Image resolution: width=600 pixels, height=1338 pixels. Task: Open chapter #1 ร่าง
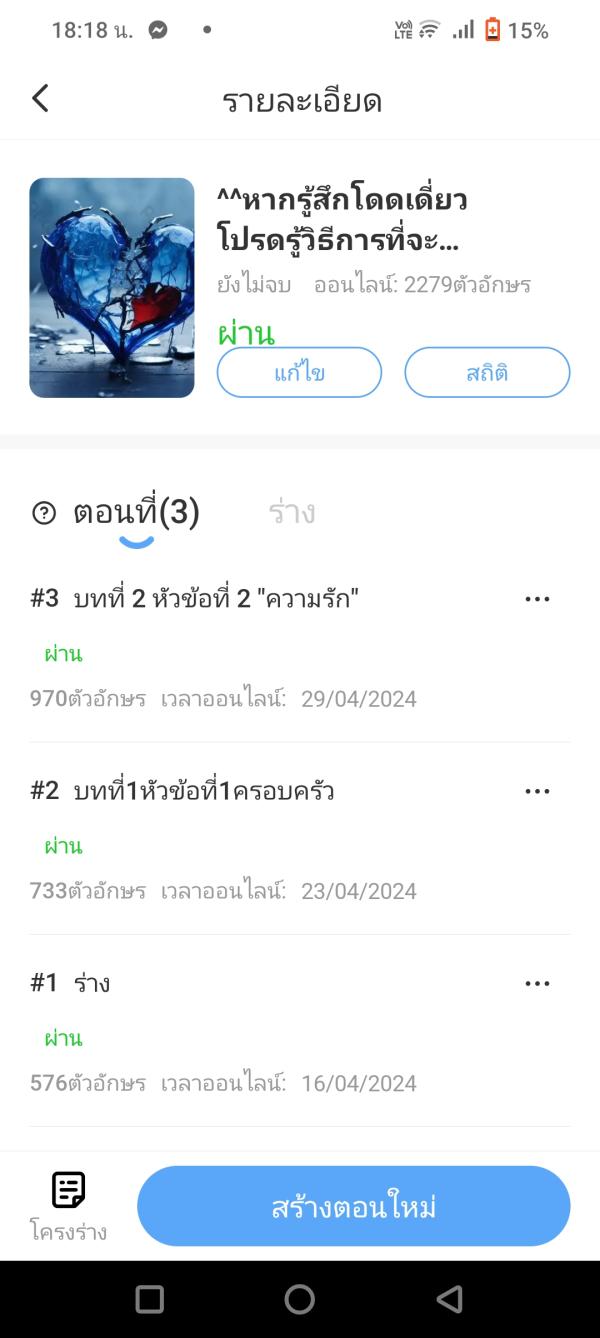92,983
